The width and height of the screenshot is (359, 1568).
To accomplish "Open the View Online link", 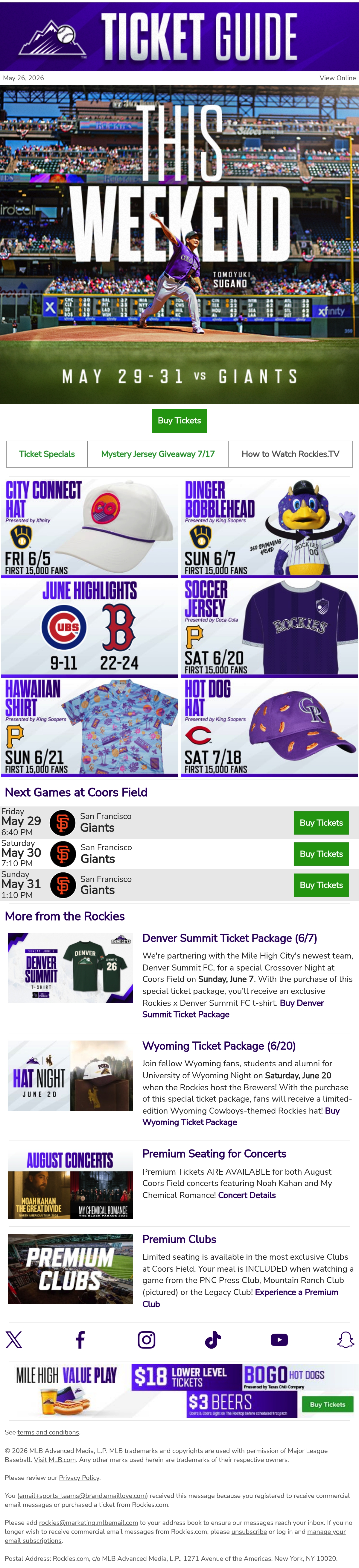I will pos(338,78).
